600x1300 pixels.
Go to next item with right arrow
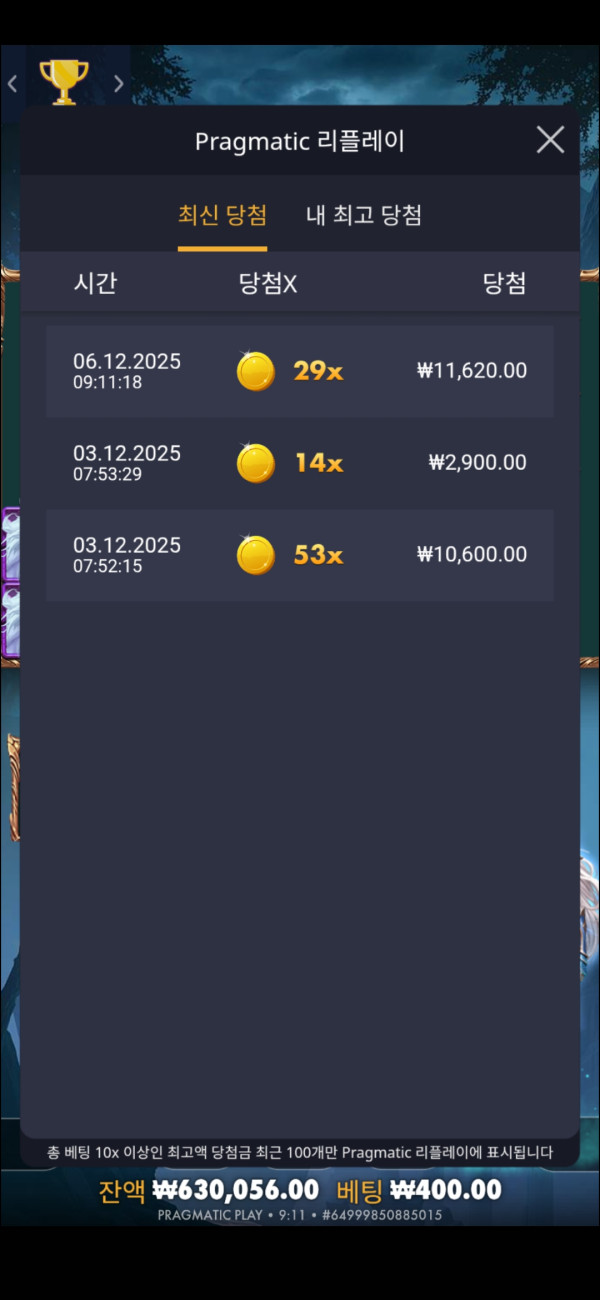pos(118,84)
